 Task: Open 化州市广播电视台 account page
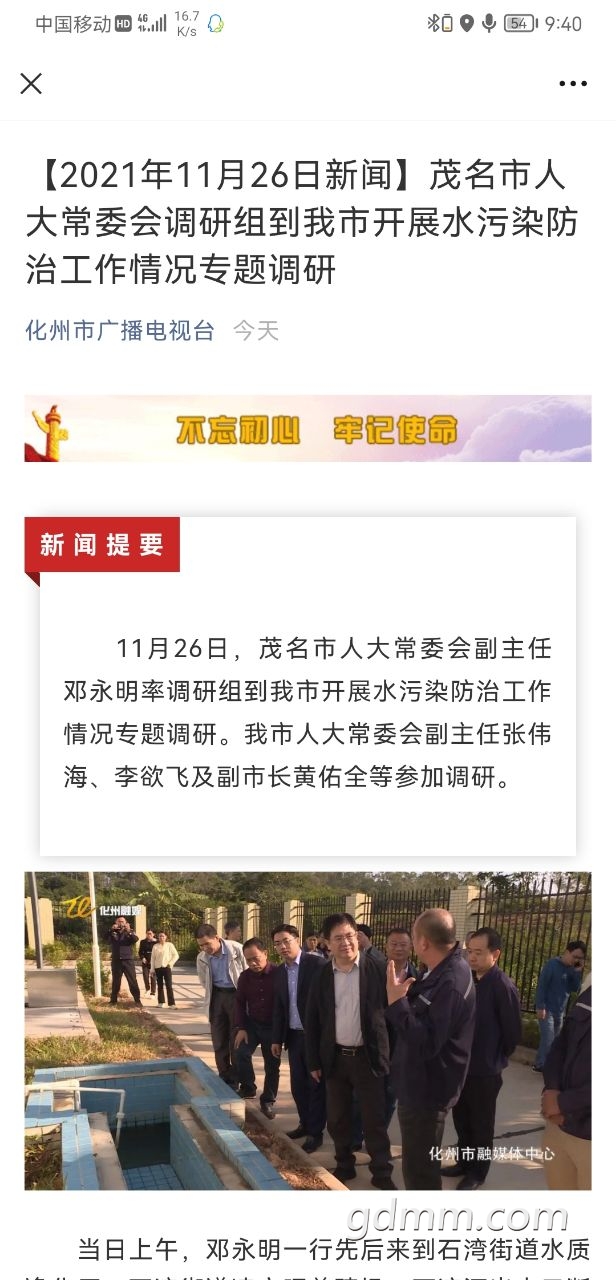point(120,331)
